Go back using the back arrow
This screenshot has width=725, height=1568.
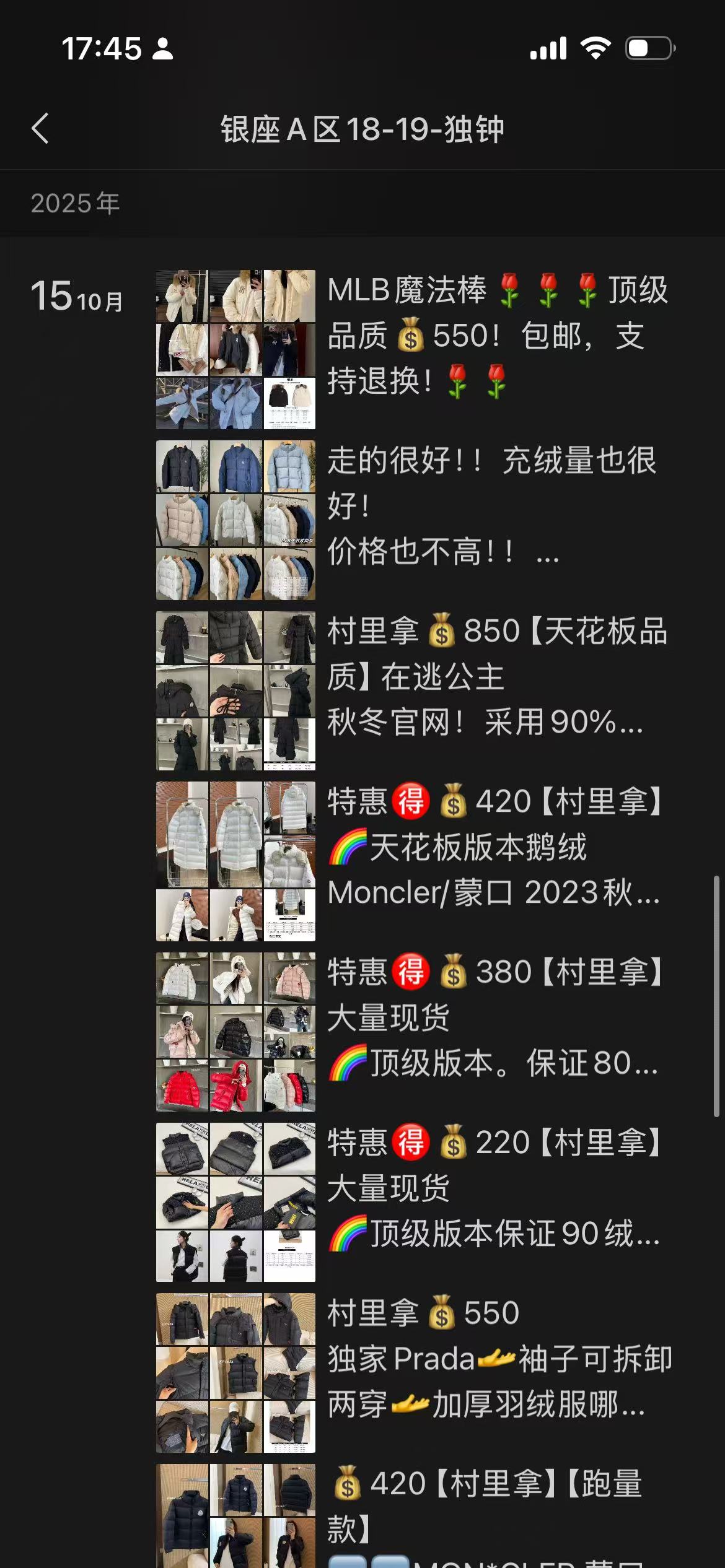(40, 129)
